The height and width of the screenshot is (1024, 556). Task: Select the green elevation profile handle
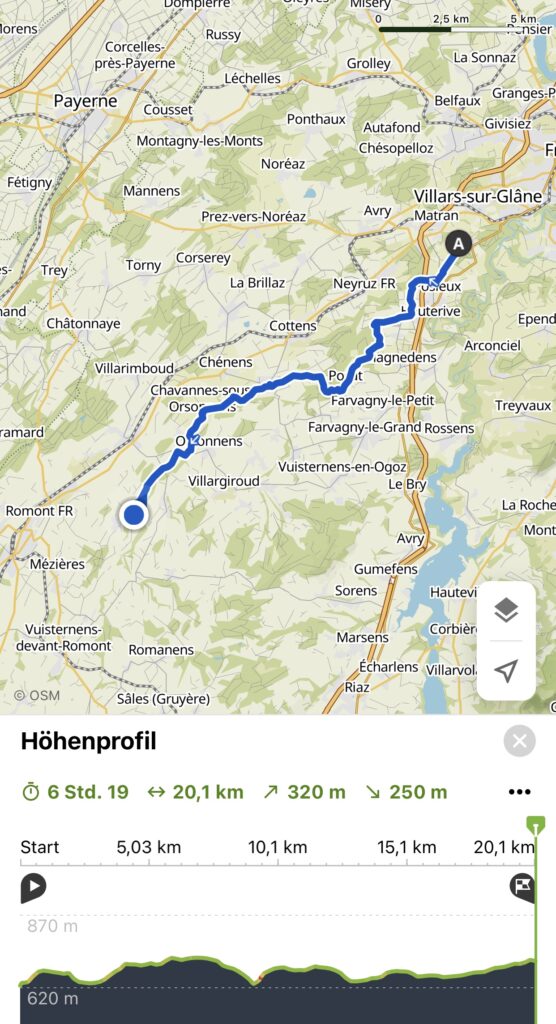(x=536, y=825)
